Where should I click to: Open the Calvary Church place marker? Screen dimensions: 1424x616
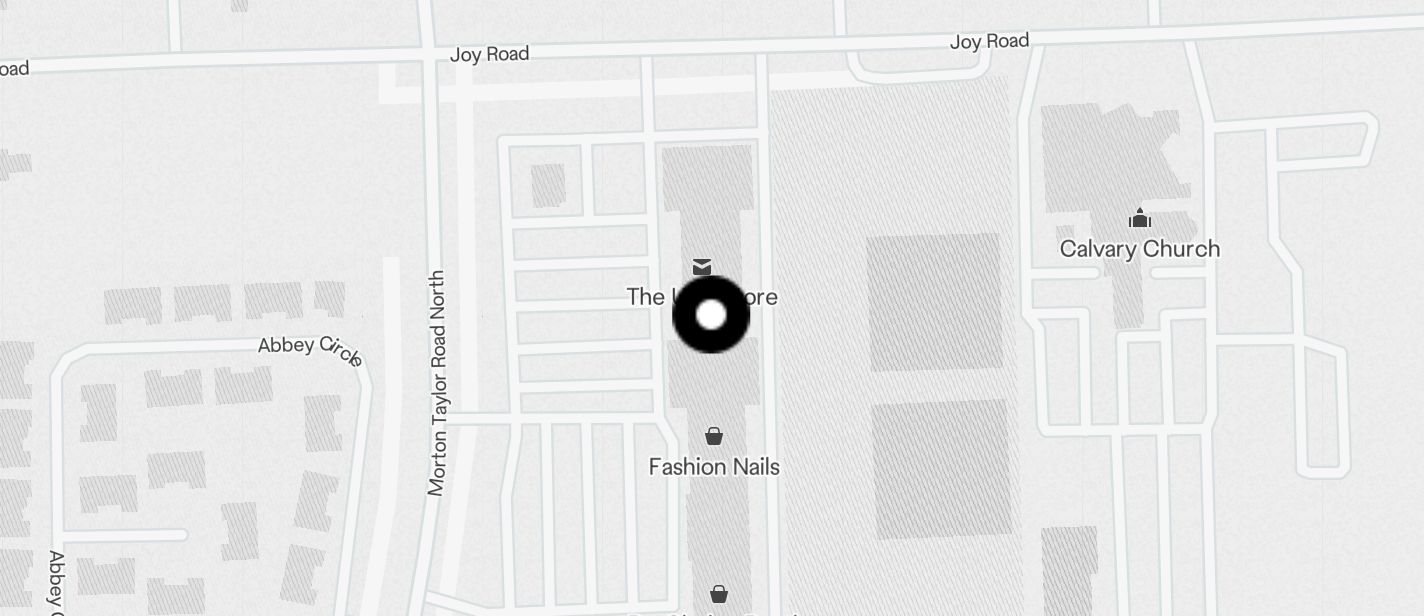click(x=1139, y=219)
